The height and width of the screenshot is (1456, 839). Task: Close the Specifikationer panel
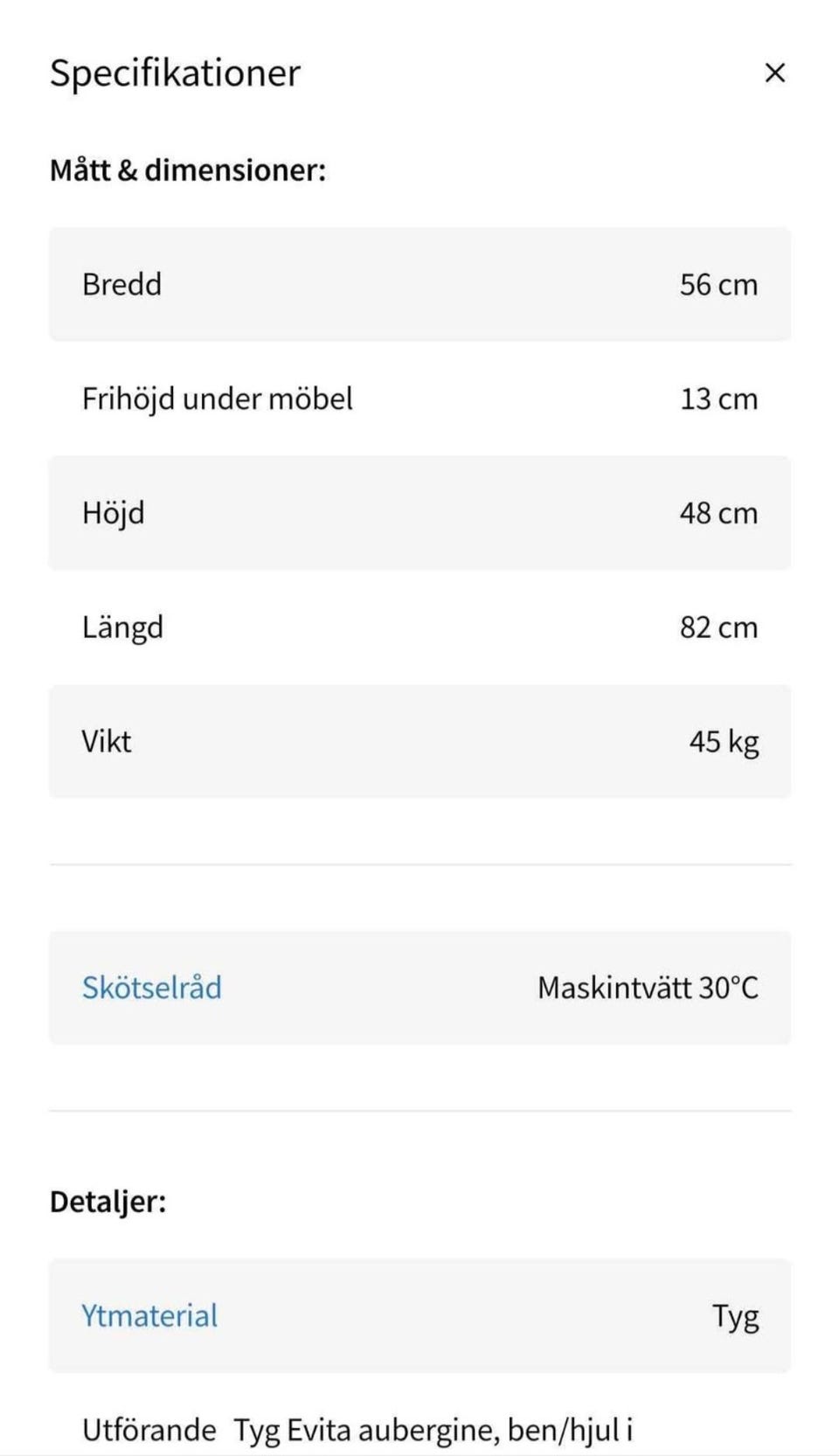click(x=774, y=73)
